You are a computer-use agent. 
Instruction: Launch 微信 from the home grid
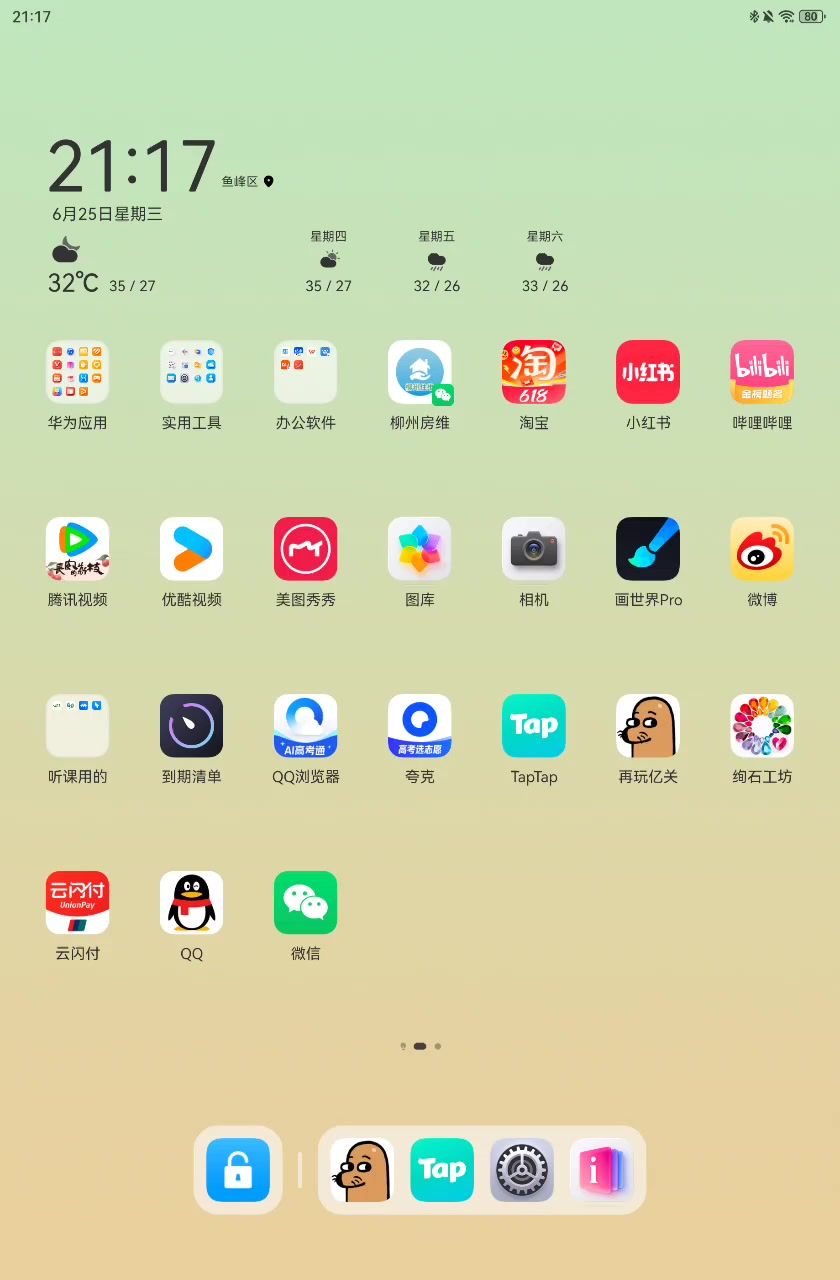tap(306, 903)
